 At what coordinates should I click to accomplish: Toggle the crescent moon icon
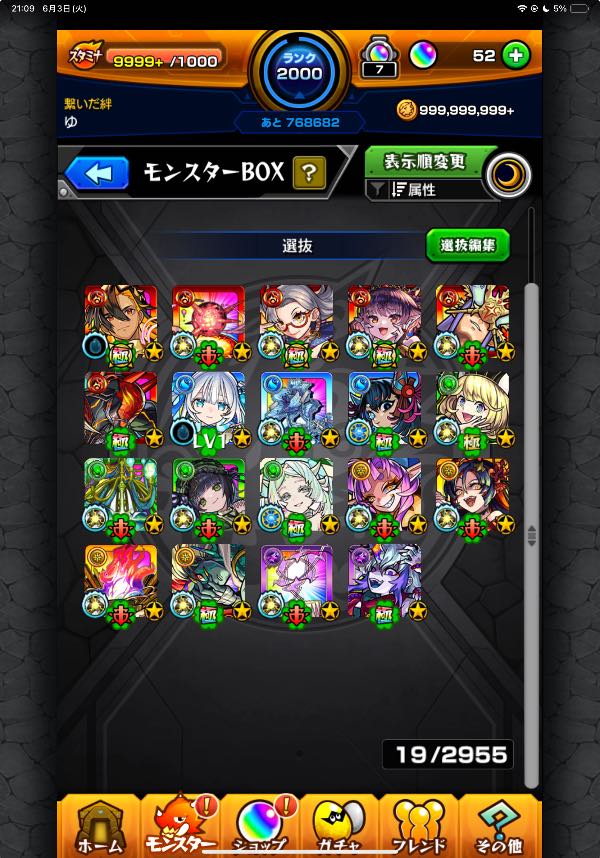pos(509,176)
